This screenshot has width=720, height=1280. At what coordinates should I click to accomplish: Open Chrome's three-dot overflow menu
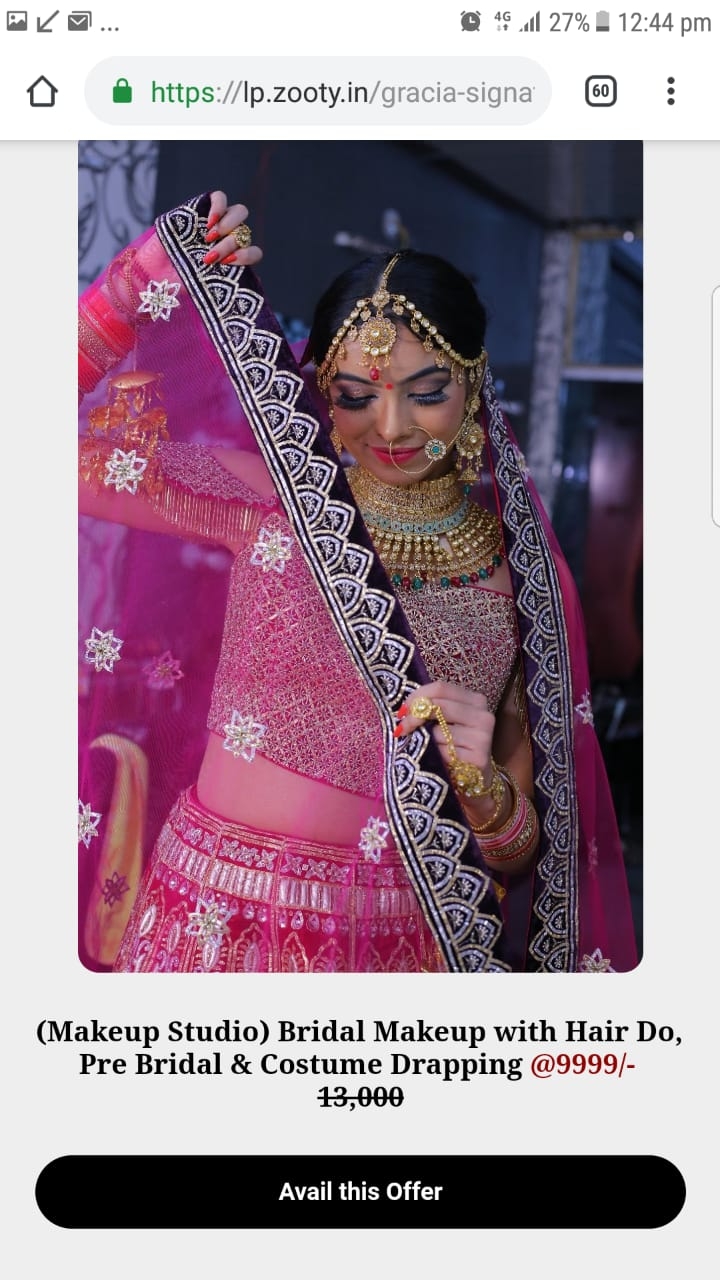[670, 92]
